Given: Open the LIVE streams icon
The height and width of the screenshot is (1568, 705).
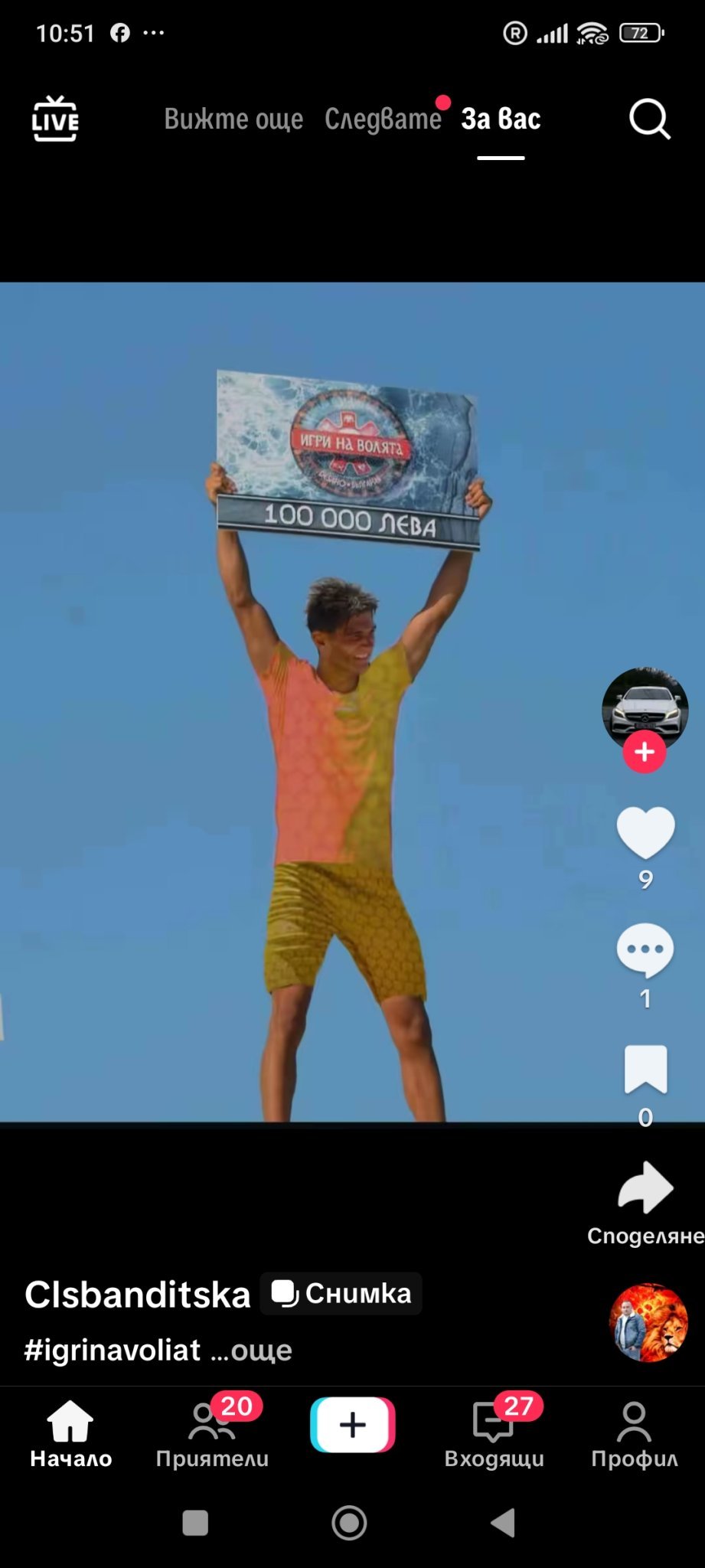Looking at the screenshot, I should coord(55,119).
